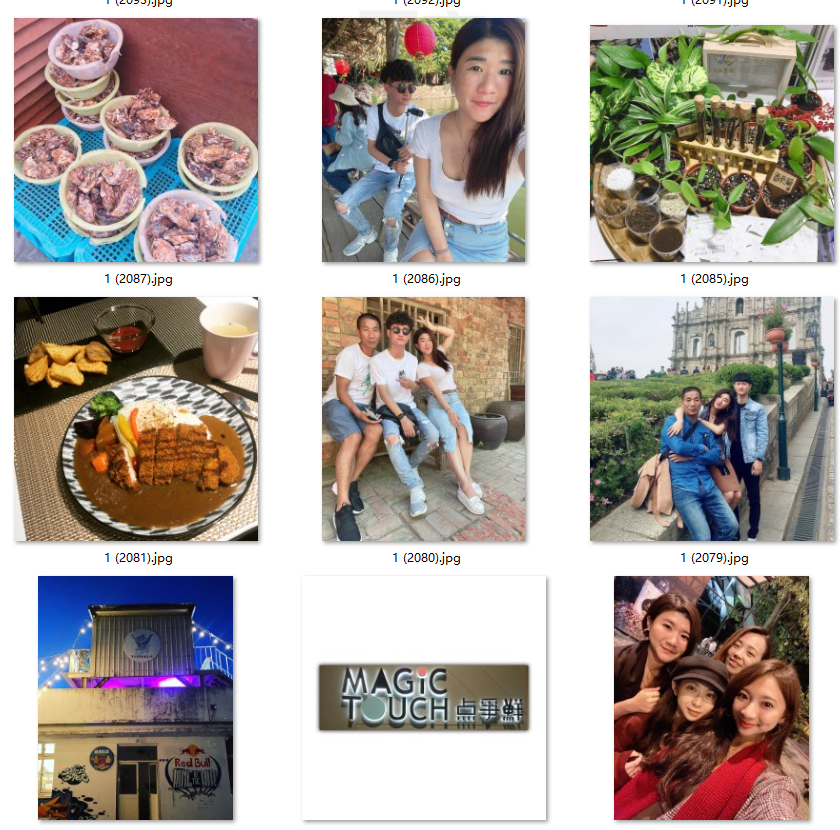Open the Magic Touch logo image
This screenshot has width=840, height=830.
point(424,697)
